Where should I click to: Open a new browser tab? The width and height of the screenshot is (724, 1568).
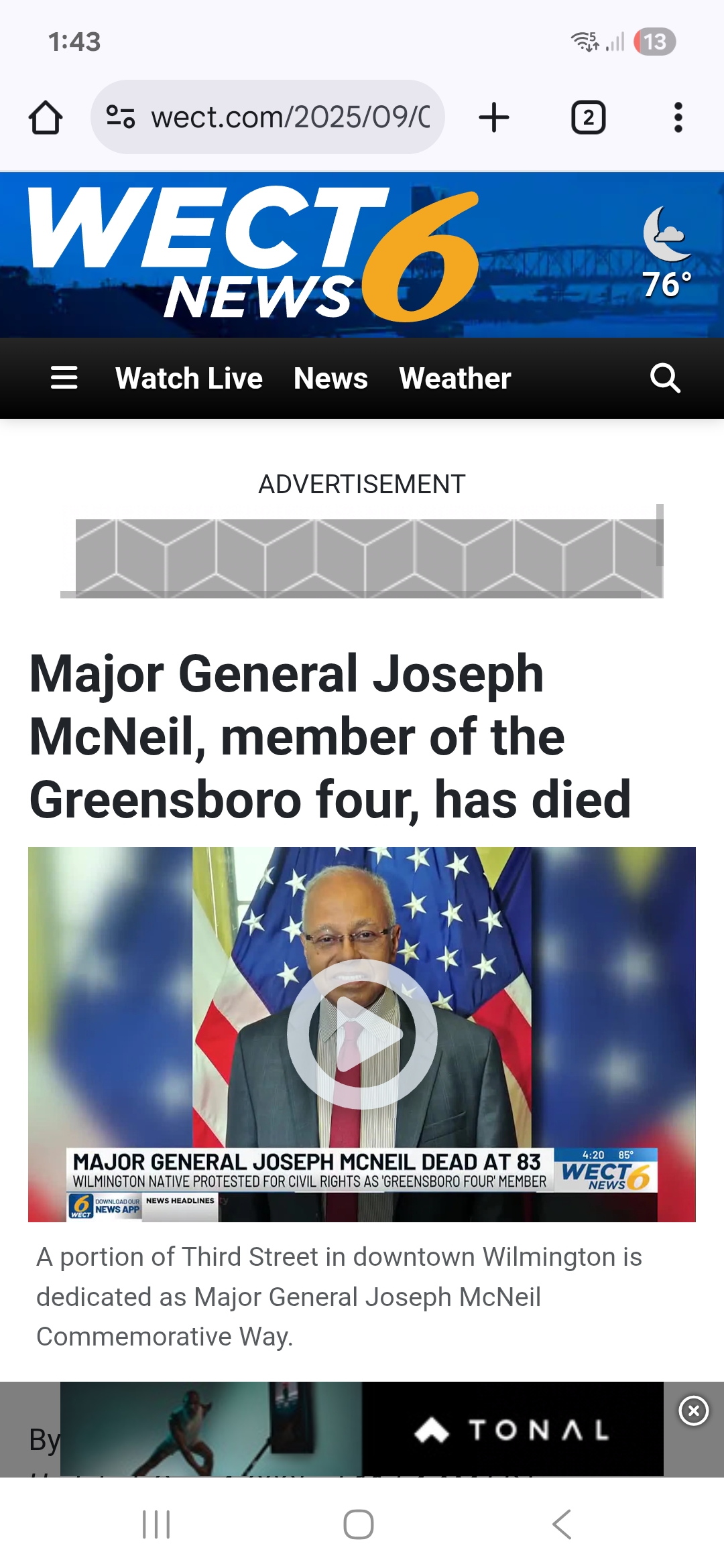(x=494, y=118)
